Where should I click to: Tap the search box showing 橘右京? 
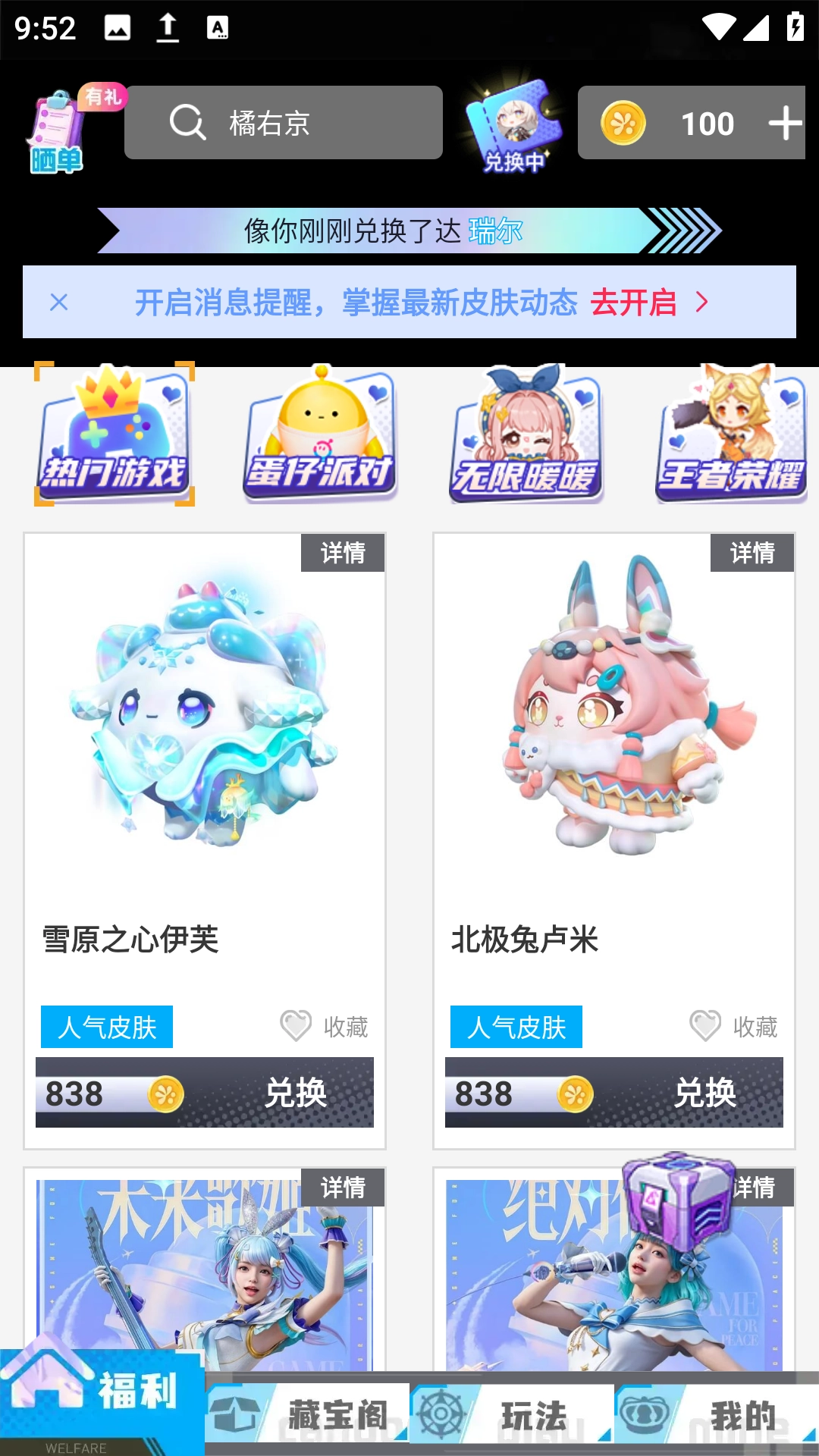(x=284, y=122)
